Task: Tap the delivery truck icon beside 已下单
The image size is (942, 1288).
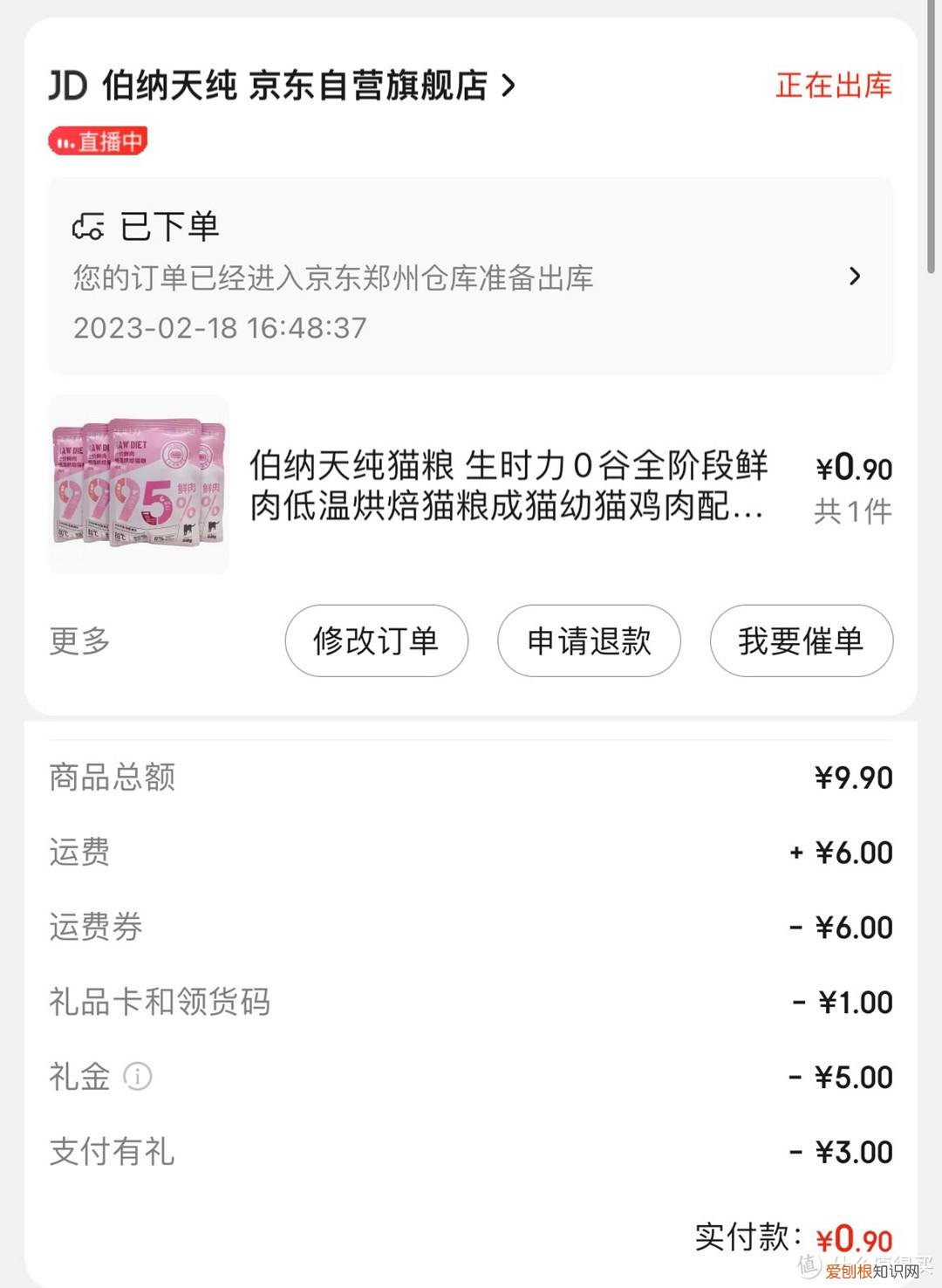Action: (90, 224)
